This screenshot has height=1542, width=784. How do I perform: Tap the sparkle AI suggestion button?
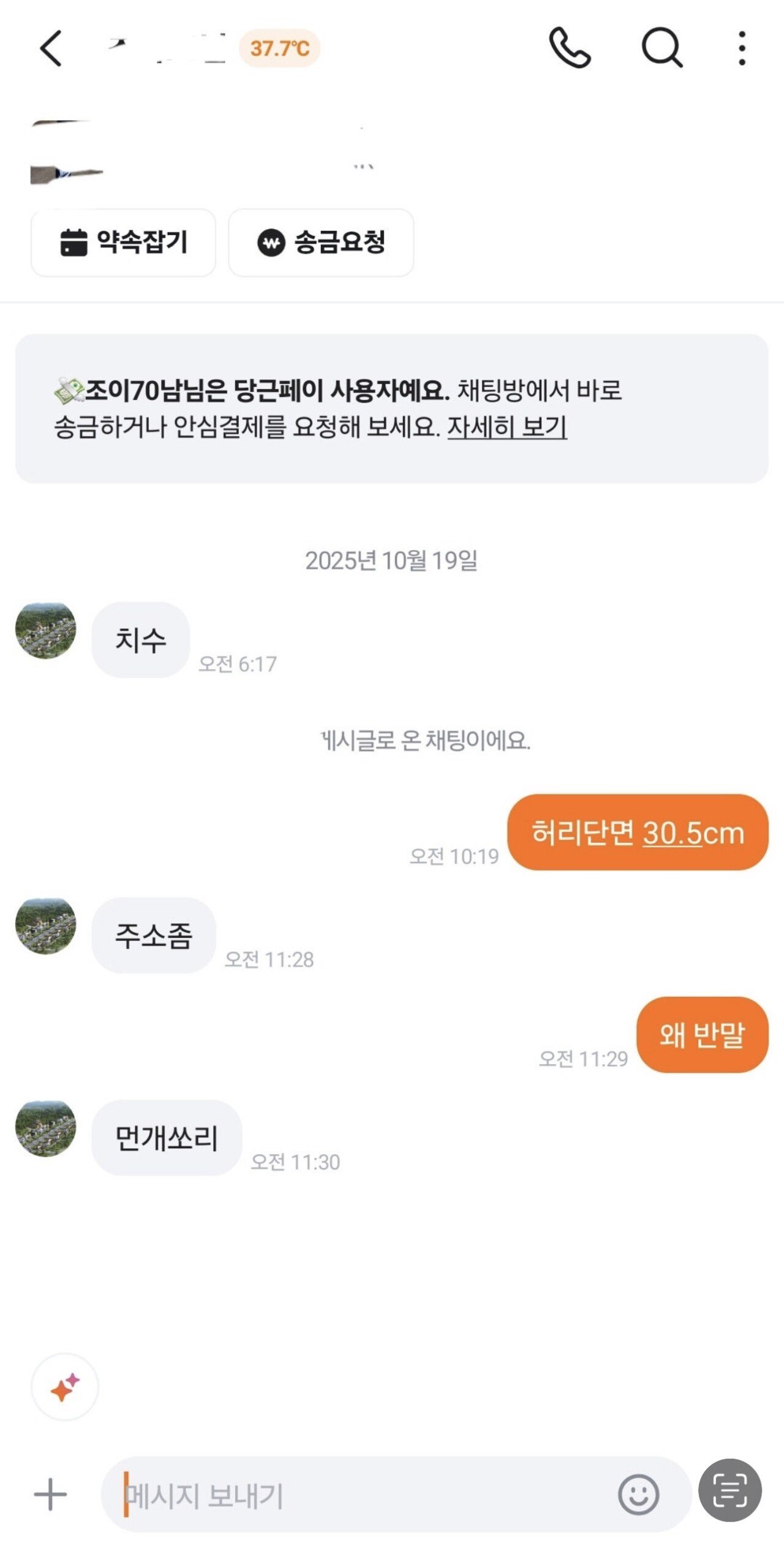pyautogui.click(x=65, y=1387)
